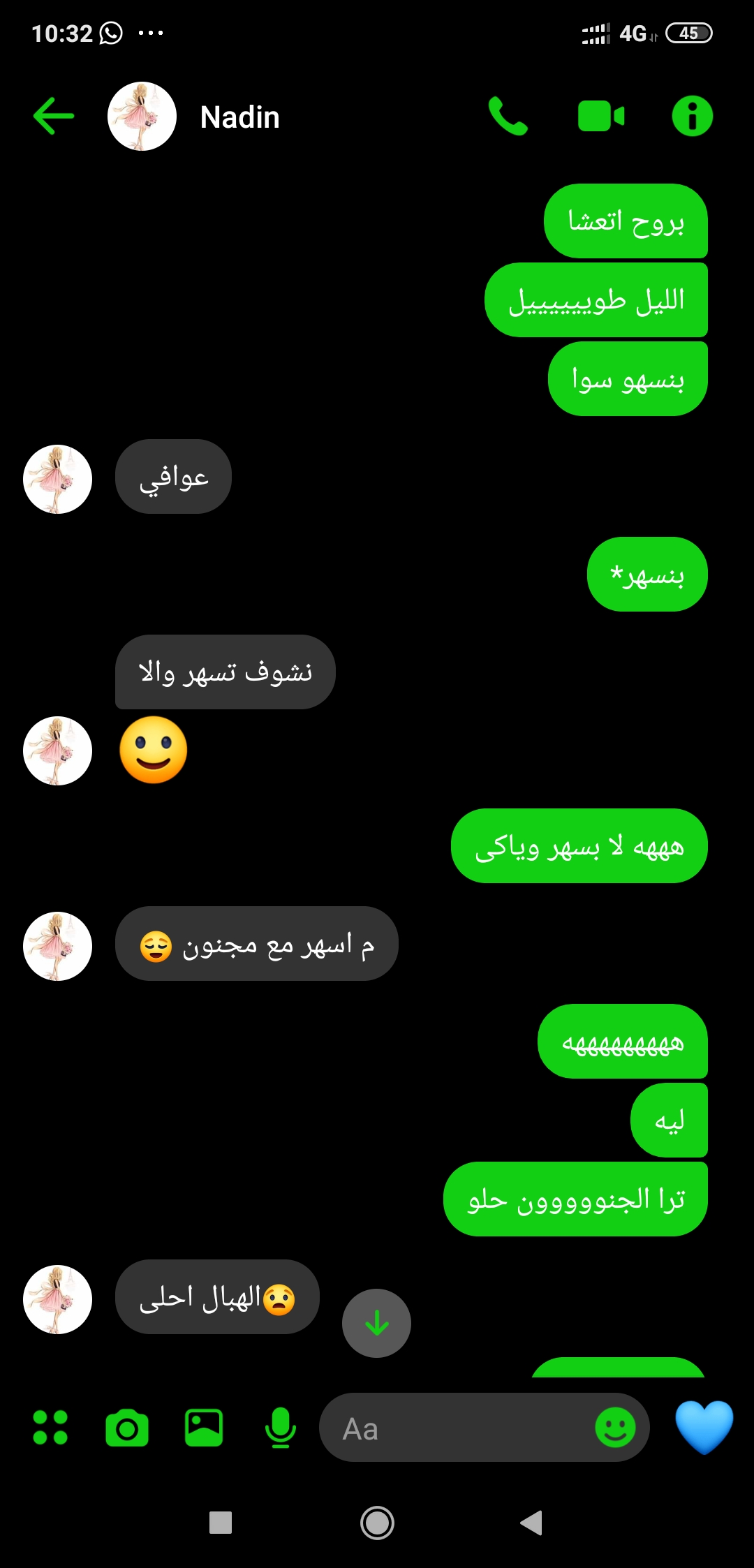Screen dimensions: 754x1568
Task: Open the more options grid icon
Action: pyautogui.click(x=50, y=1428)
